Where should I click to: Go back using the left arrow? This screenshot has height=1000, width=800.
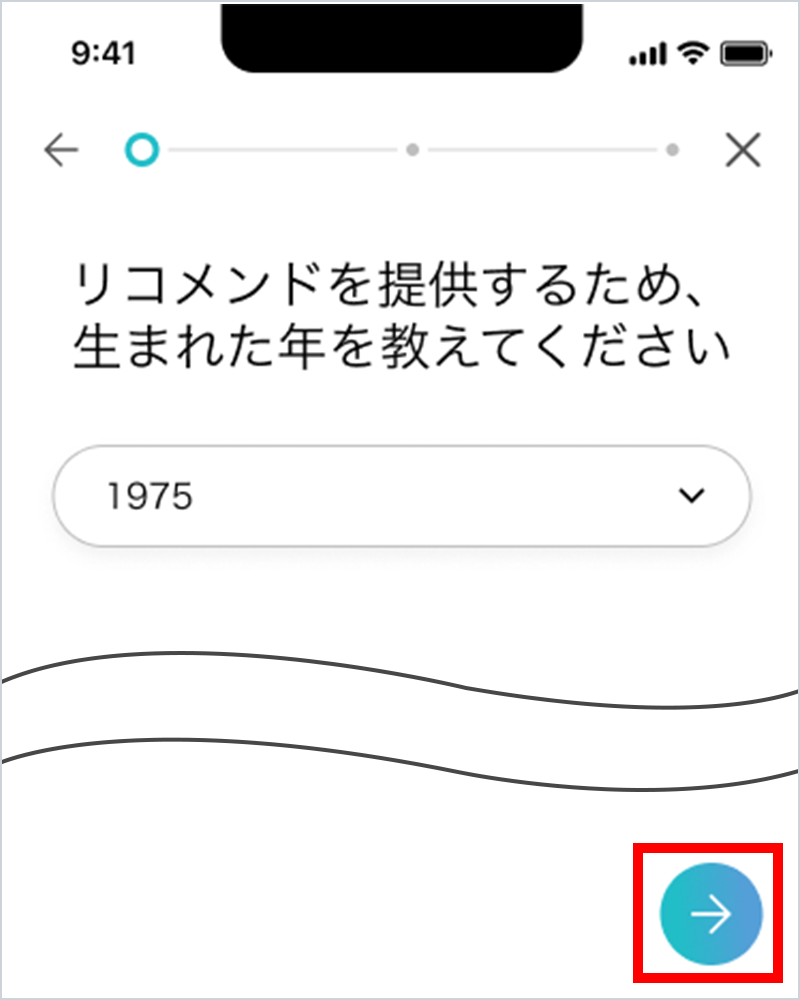pyautogui.click(x=61, y=151)
